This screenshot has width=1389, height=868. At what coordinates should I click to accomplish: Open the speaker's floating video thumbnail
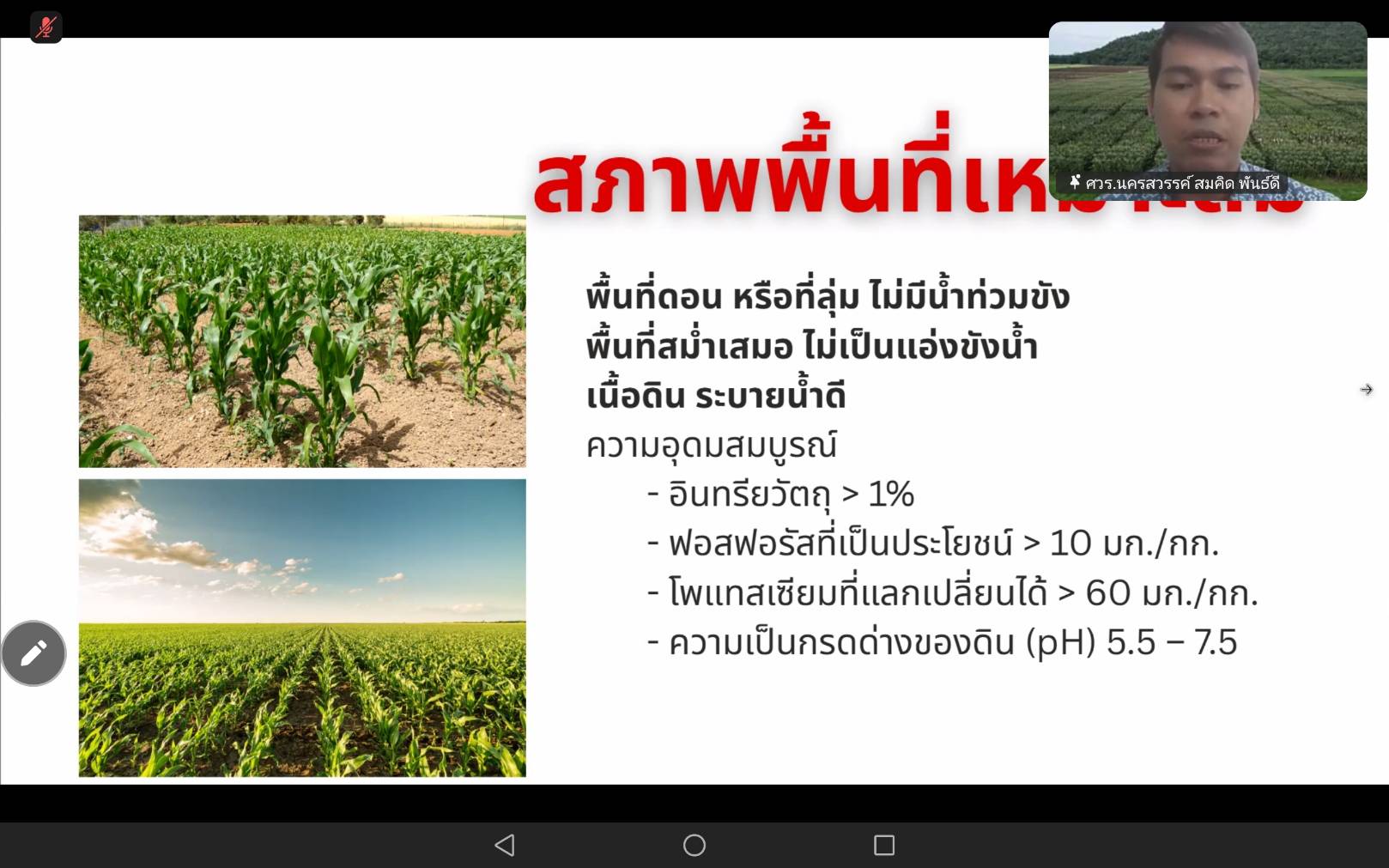pyautogui.click(x=1207, y=112)
